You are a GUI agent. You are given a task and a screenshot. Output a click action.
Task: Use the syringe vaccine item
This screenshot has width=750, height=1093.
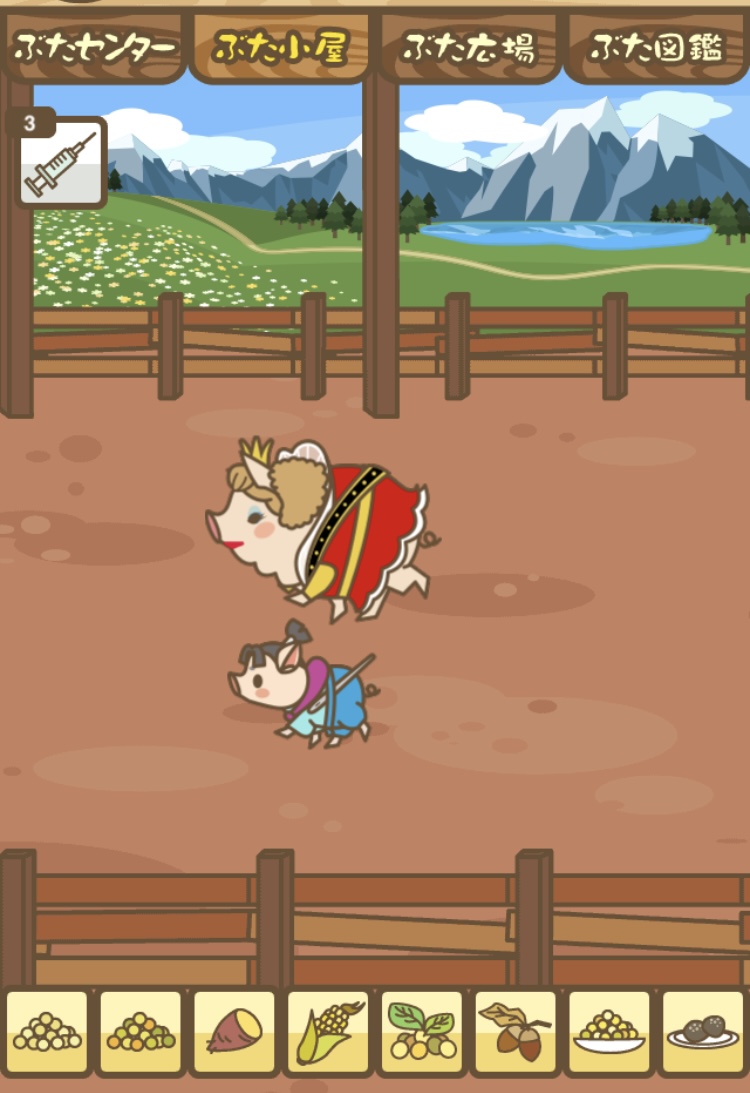click(61, 163)
